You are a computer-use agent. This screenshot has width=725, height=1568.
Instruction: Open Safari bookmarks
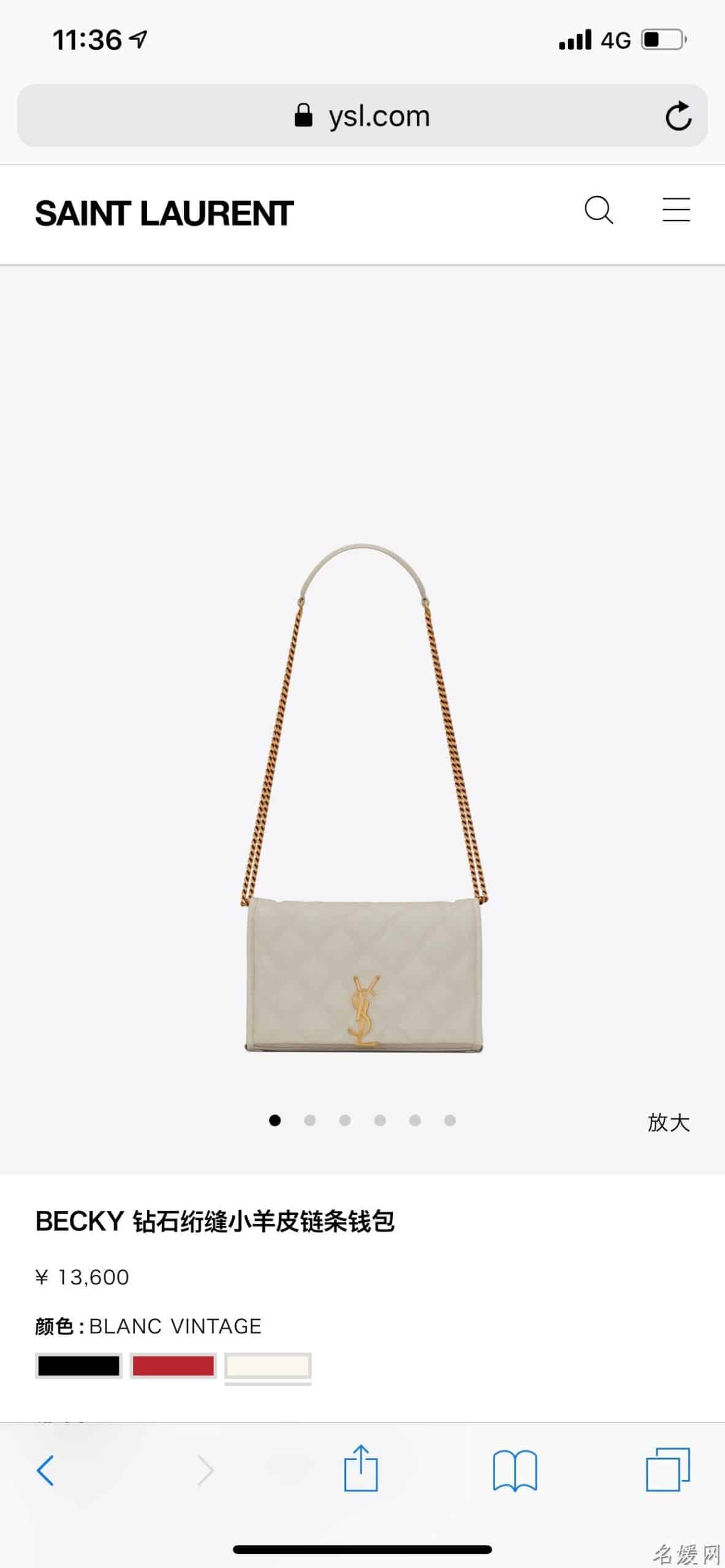pos(515,1469)
